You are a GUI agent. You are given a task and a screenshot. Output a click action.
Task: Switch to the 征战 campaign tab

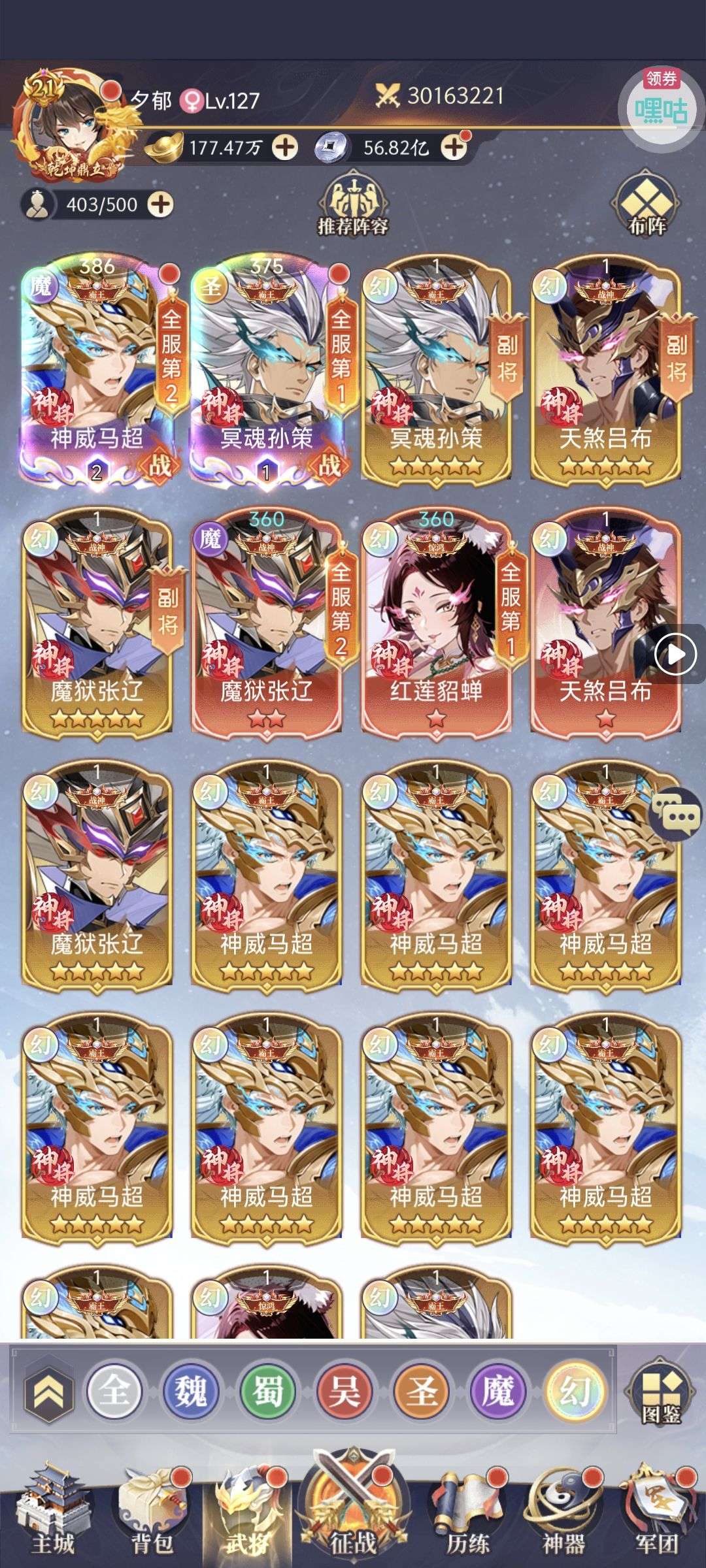[x=353, y=1511]
